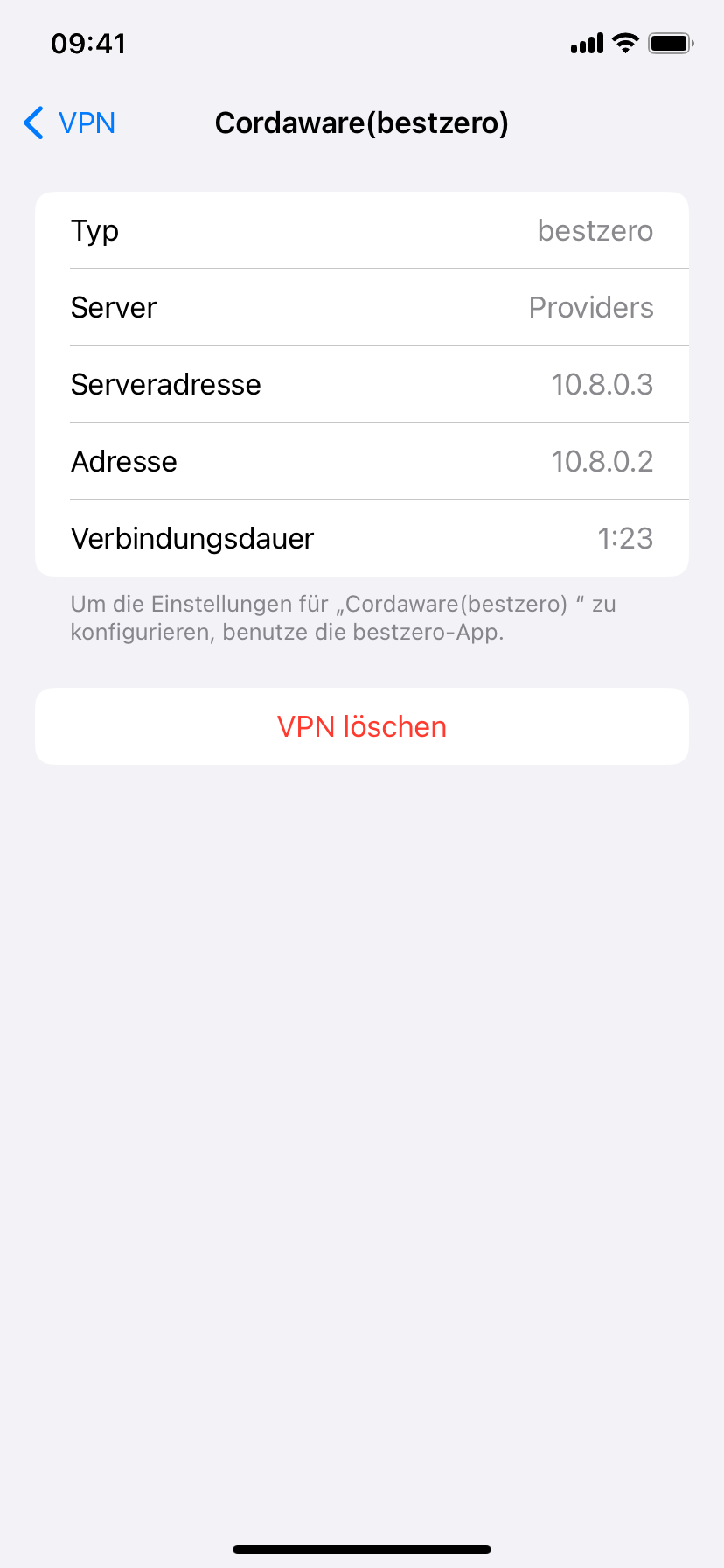Go back to the VPN settings

point(70,123)
